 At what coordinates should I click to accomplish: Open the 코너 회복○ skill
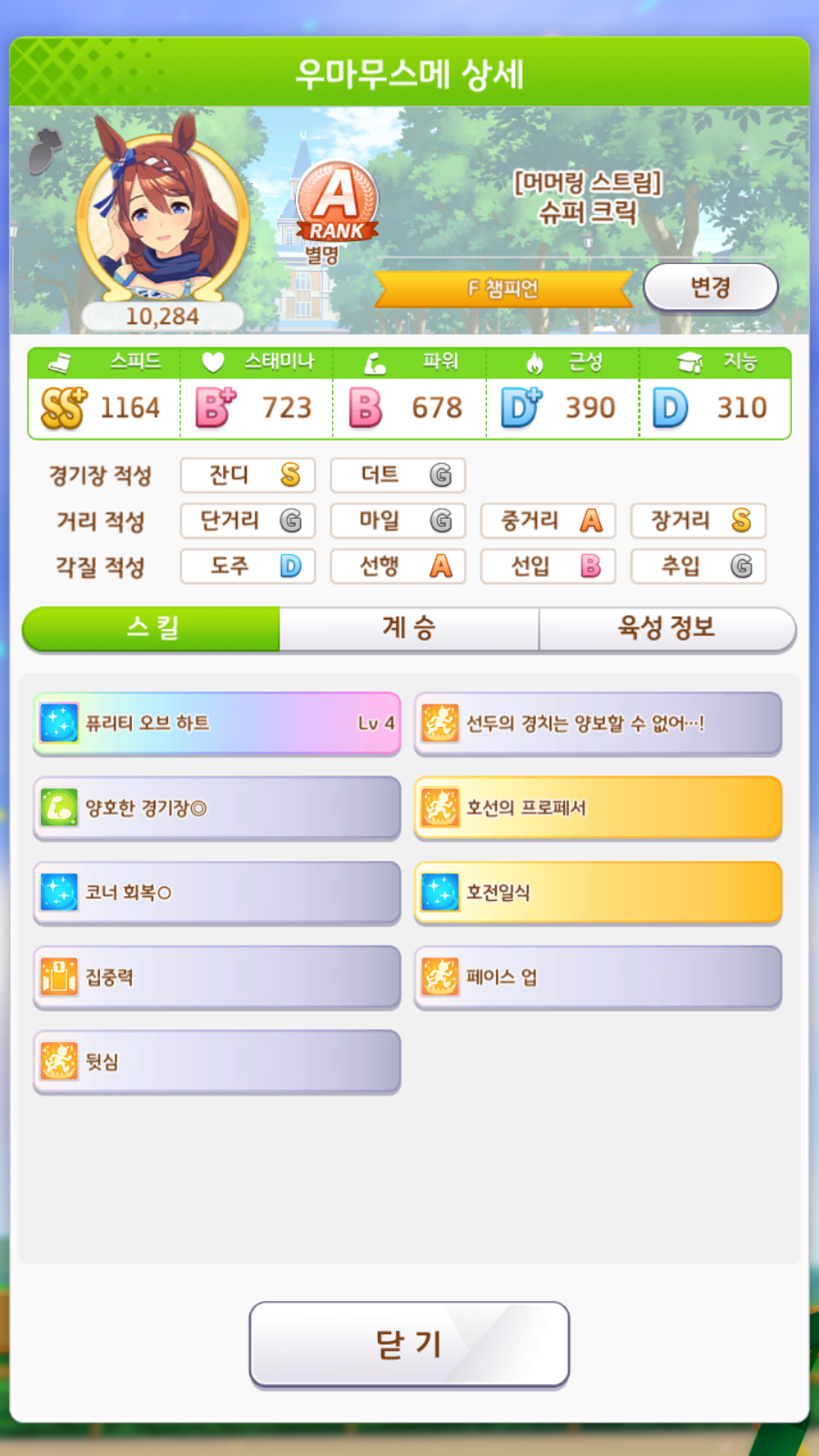(x=217, y=893)
